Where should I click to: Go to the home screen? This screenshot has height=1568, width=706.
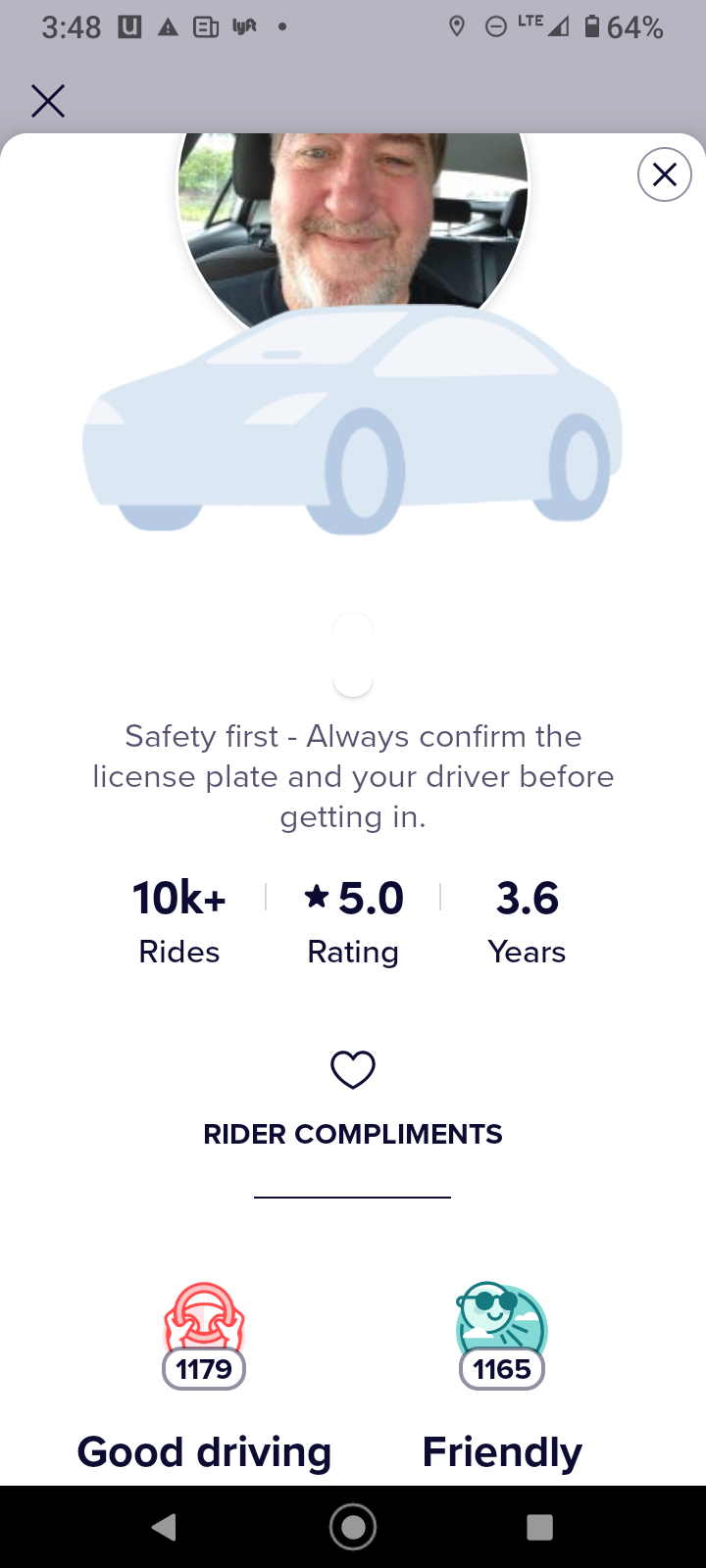(353, 1527)
